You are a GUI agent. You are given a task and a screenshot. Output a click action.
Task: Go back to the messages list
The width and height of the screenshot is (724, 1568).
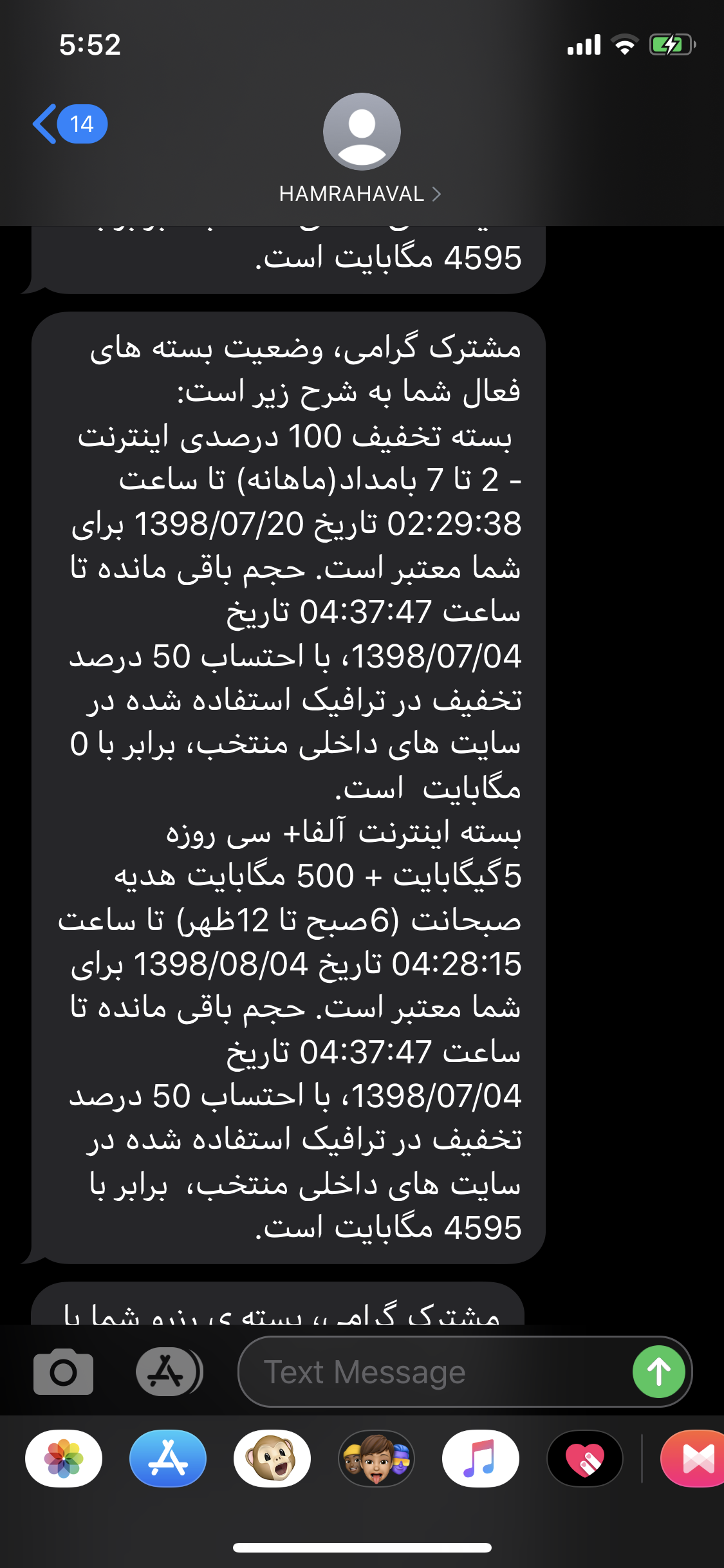pyautogui.click(x=70, y=124)
